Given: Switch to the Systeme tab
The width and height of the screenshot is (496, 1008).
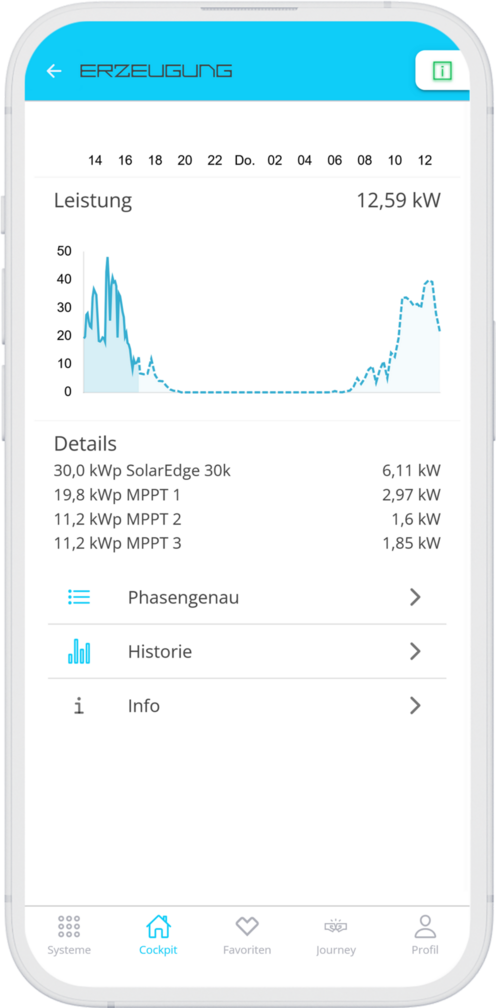Looking at the screenshot, I should 69,935.
